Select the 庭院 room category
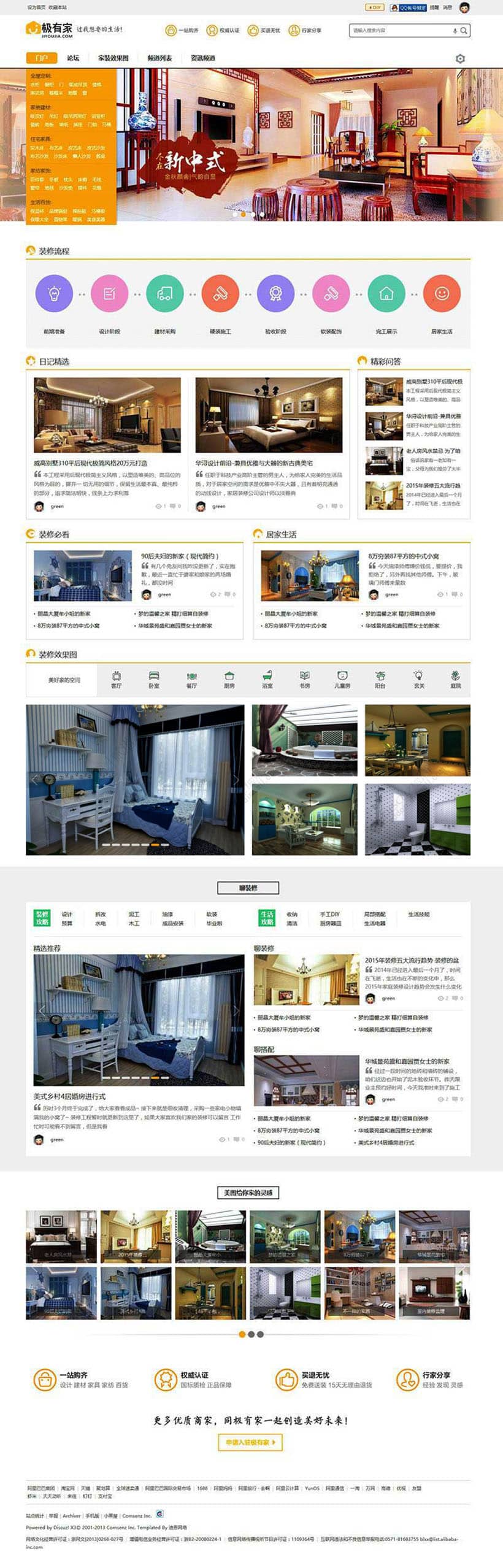Viewport: 503px width, 1568px height. [x=455, y=680]
